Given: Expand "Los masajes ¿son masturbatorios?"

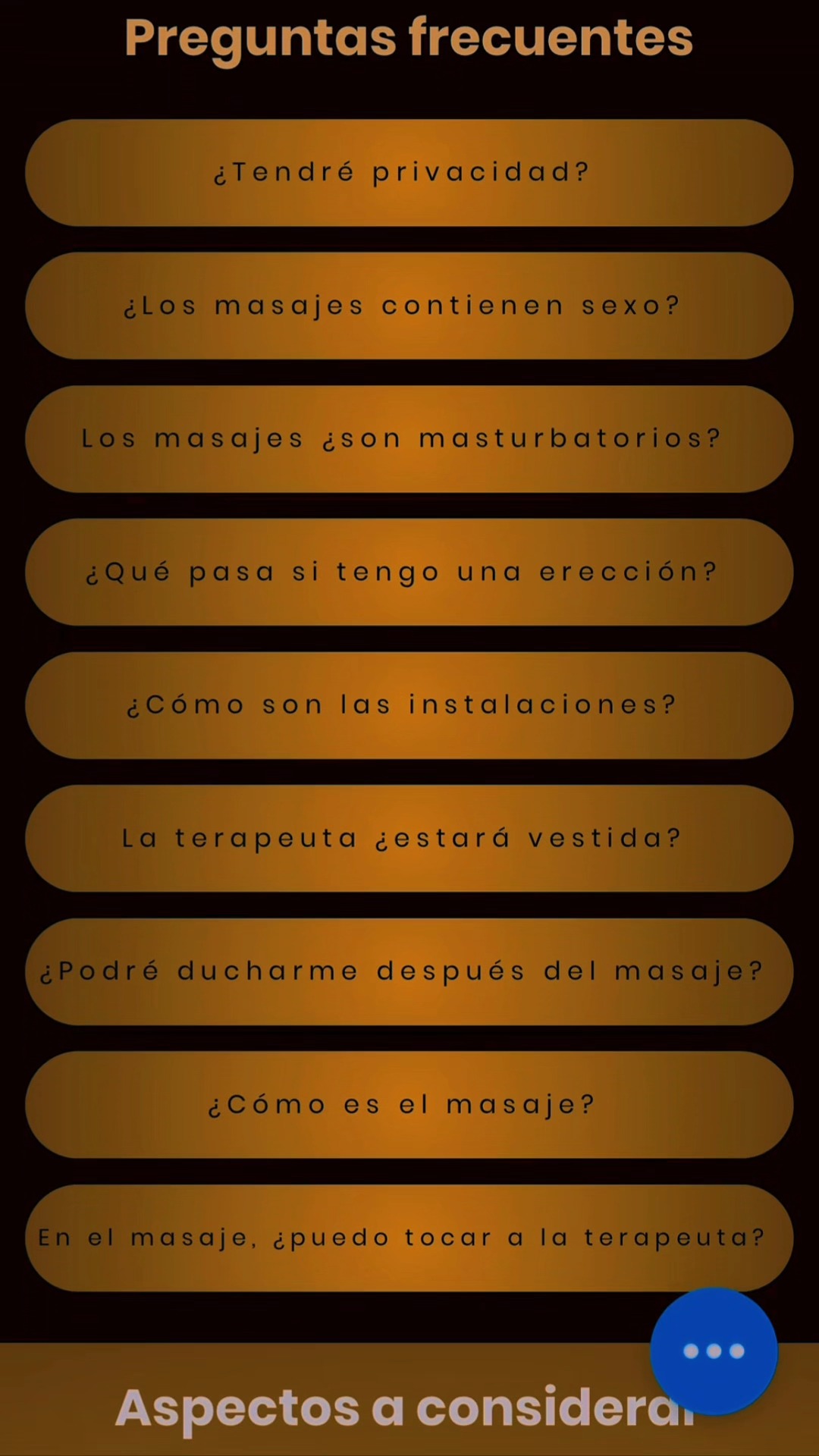Looking at the screenshot, I should [409, 438].
